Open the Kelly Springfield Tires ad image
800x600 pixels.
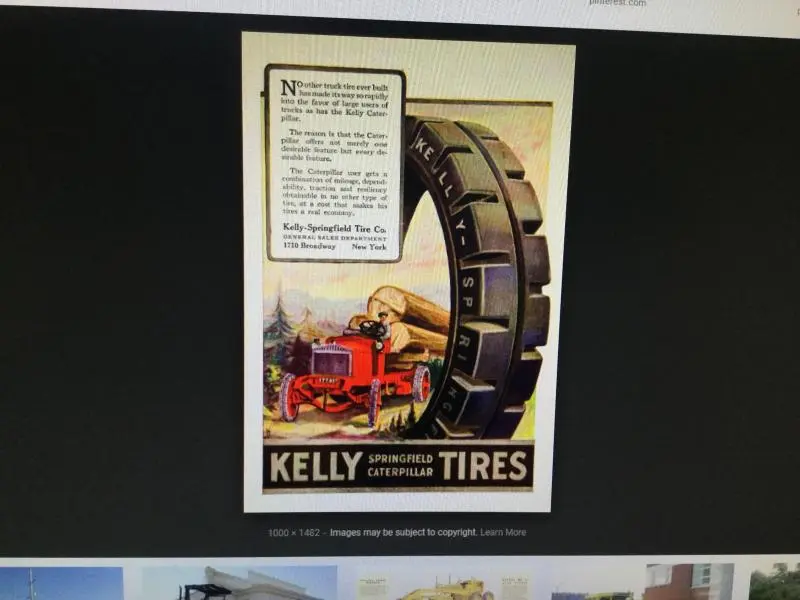[408, 270]
